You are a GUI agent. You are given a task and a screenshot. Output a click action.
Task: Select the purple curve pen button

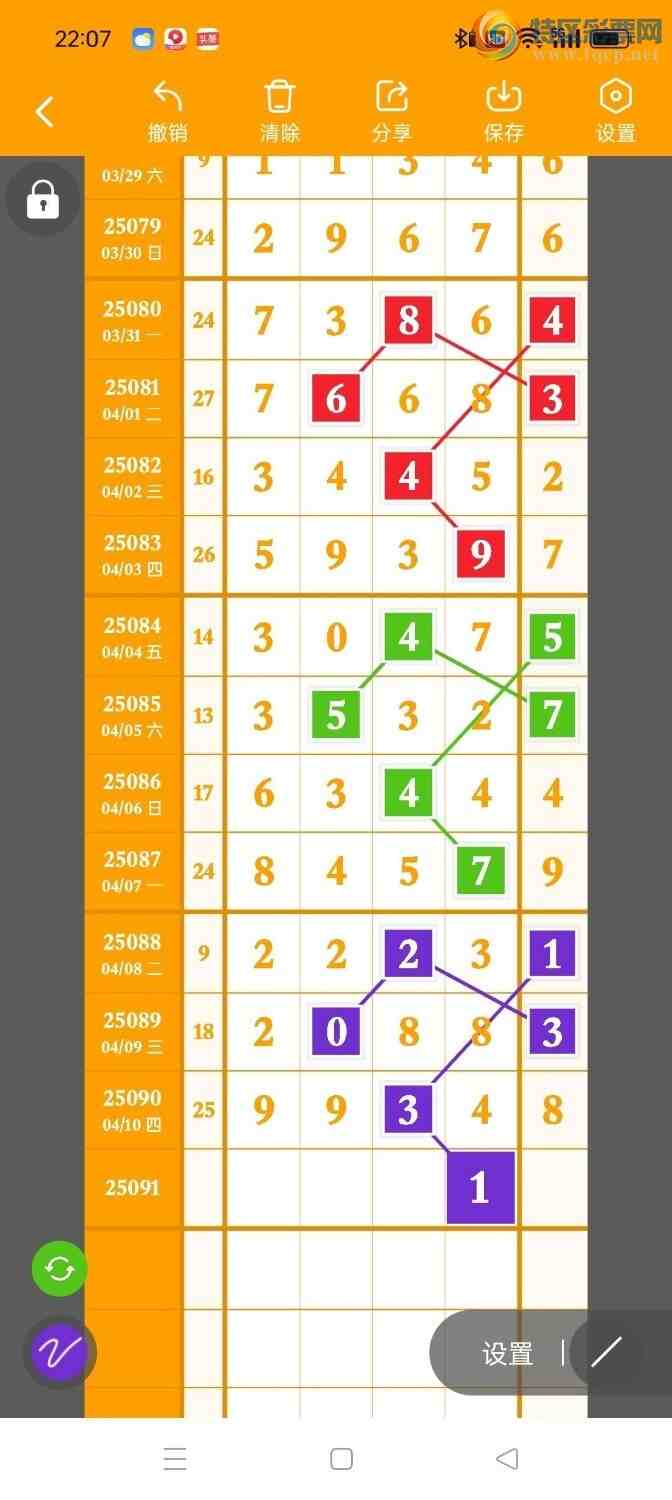[x=60, y=1353]
